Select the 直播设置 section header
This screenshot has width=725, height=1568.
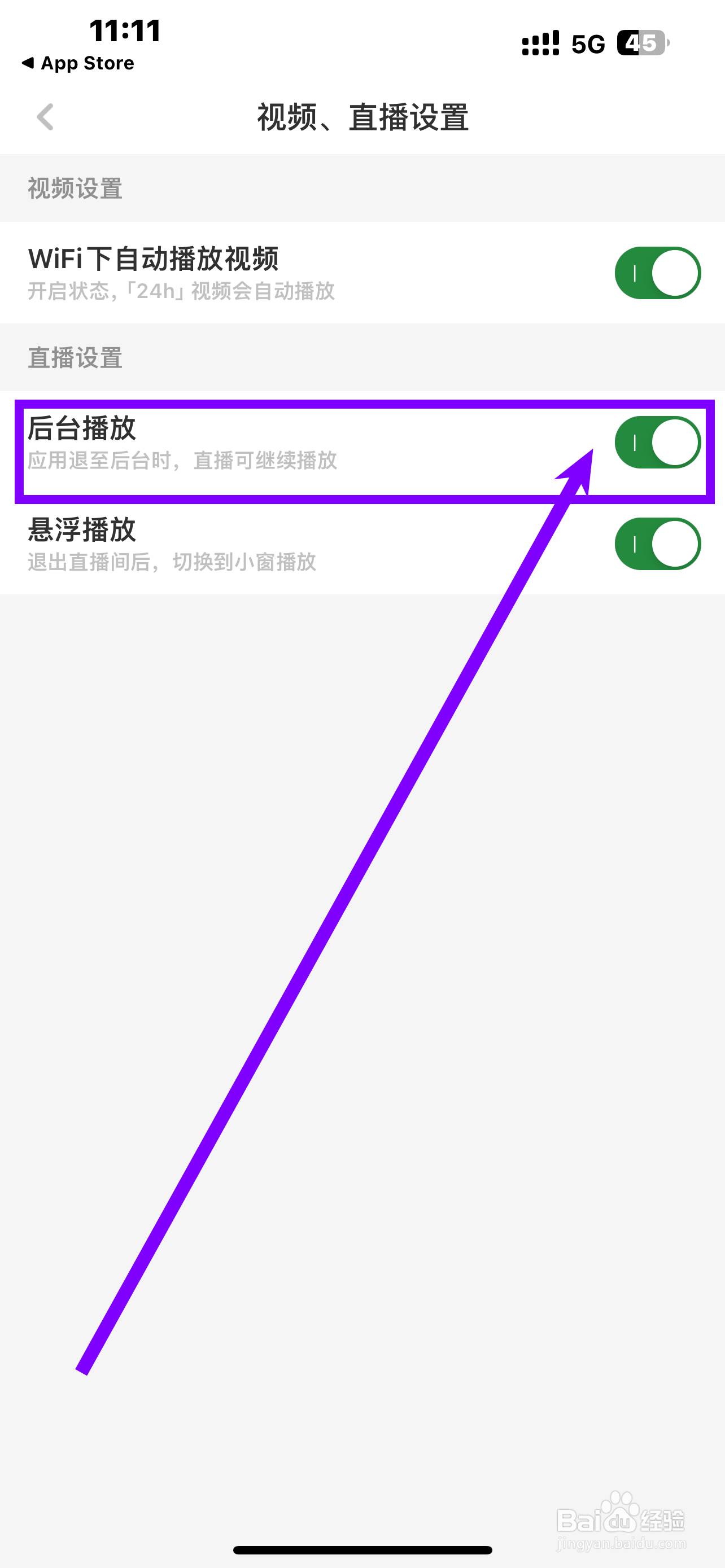(75, 359)
